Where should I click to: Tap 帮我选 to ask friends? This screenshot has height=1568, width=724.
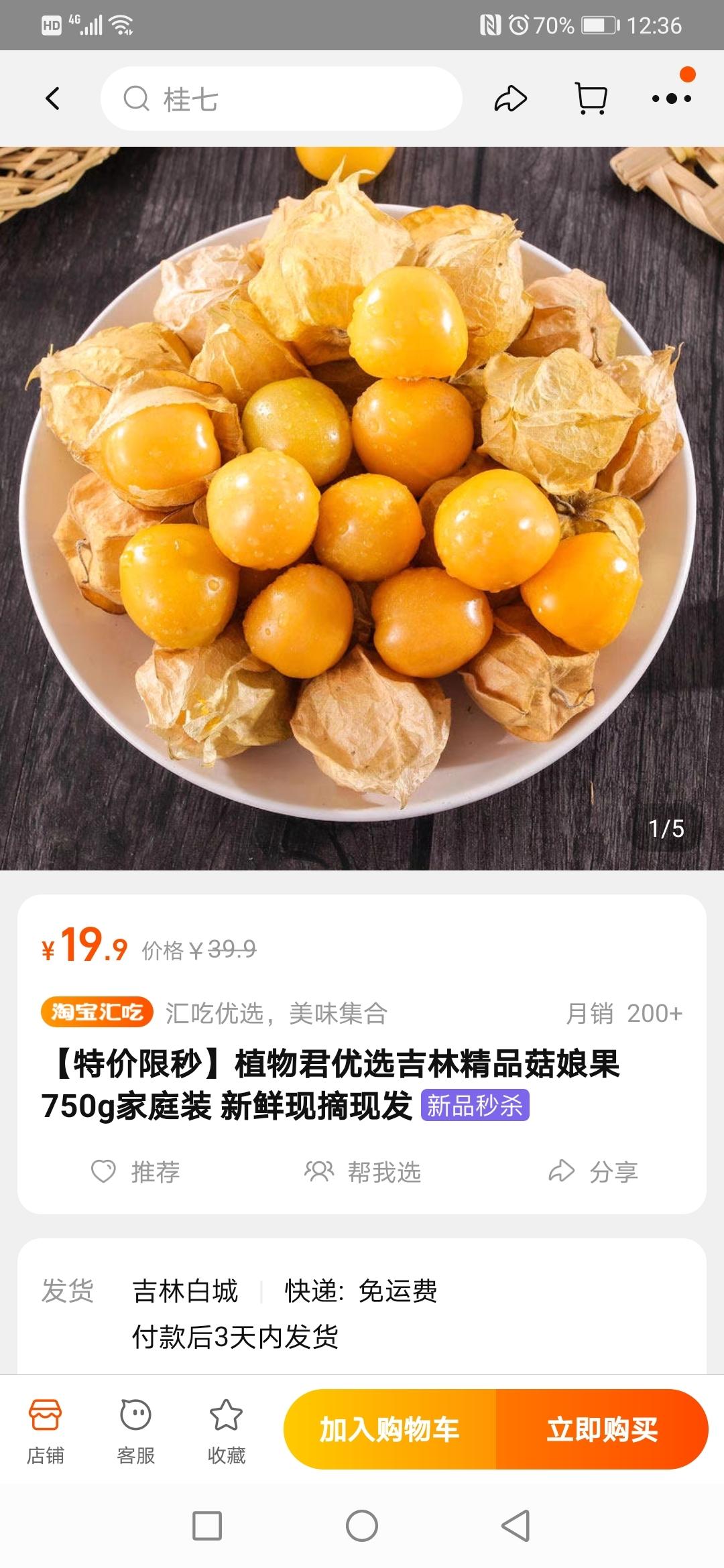coord(363,1171)
